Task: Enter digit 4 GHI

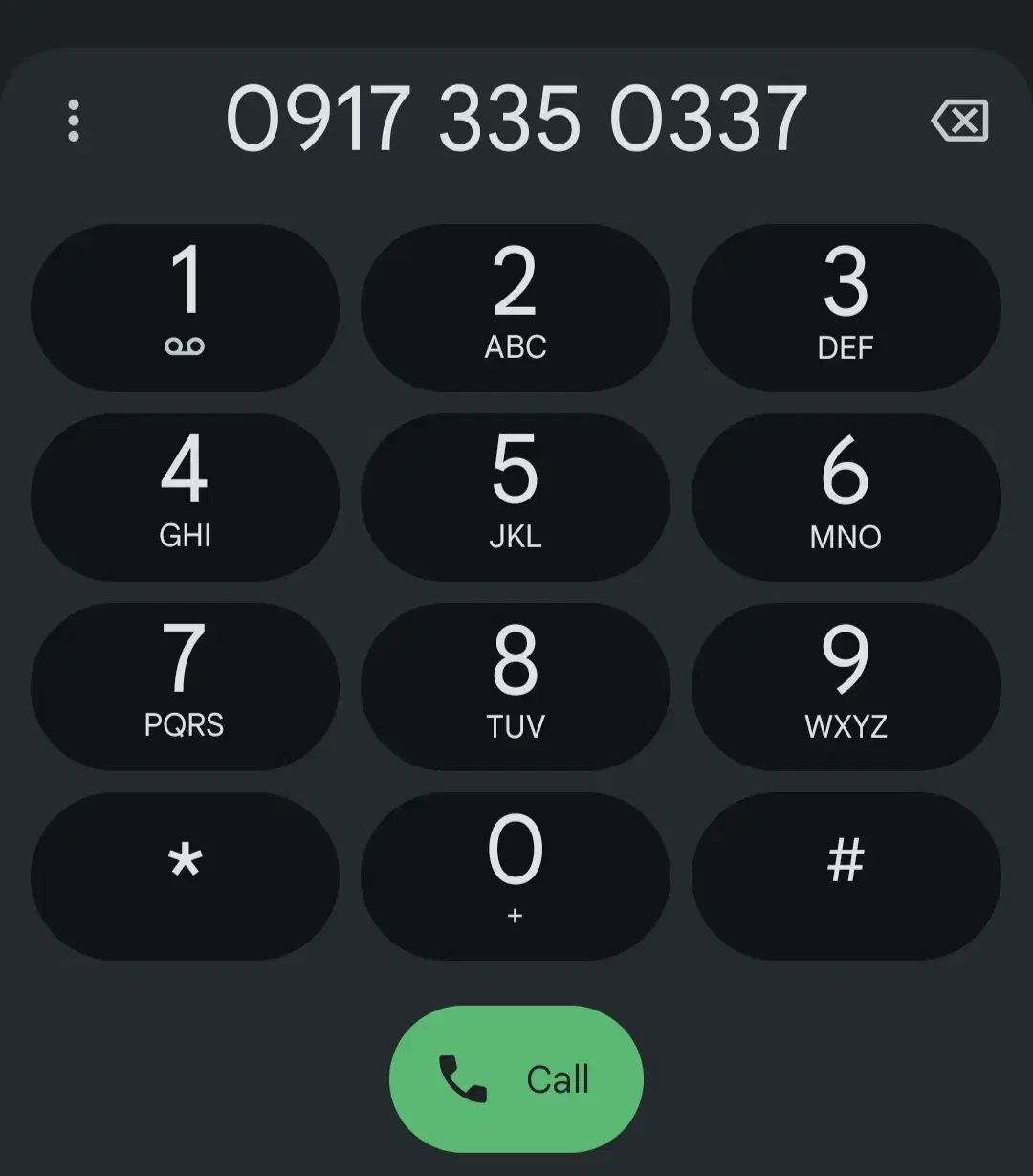Action: pos(185,497)
